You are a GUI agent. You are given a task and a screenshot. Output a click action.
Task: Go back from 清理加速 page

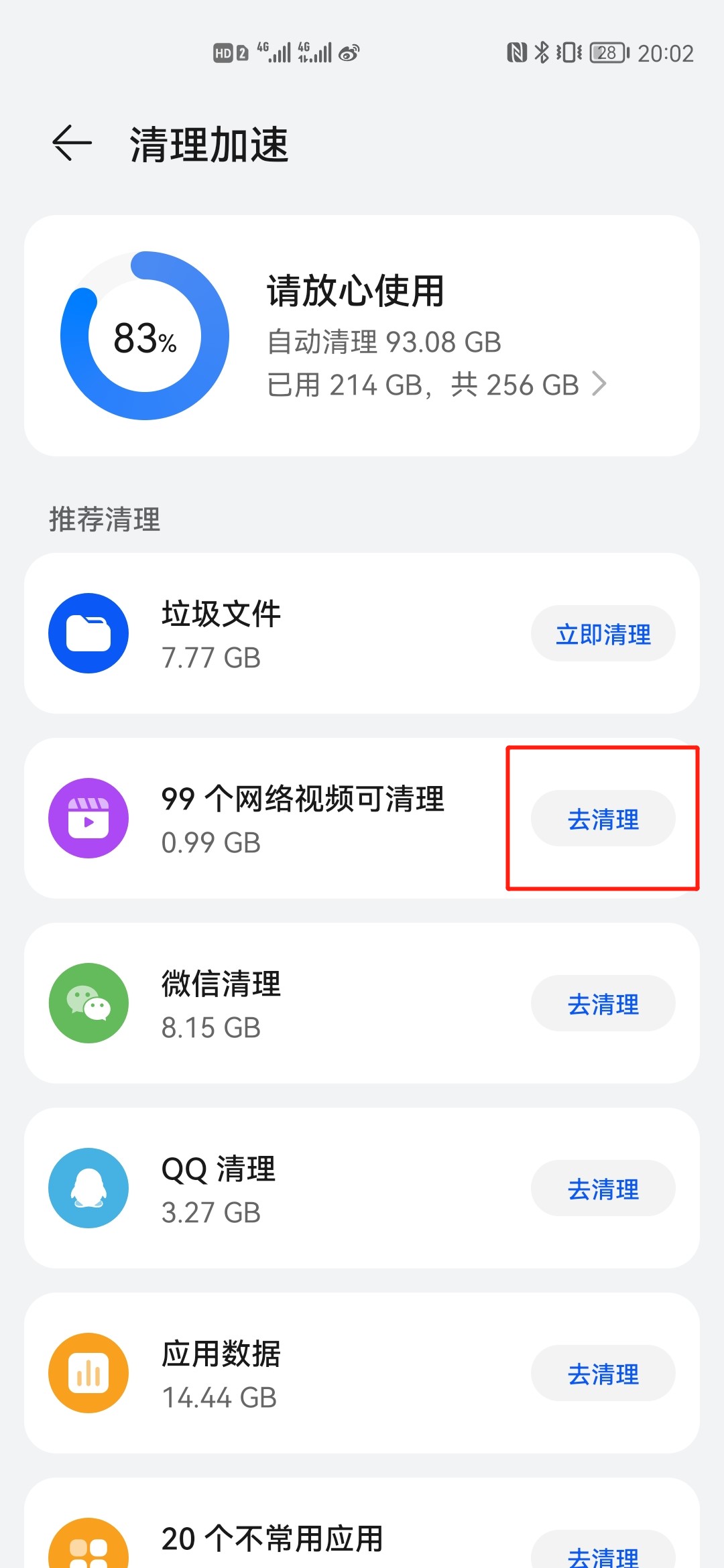72,143
